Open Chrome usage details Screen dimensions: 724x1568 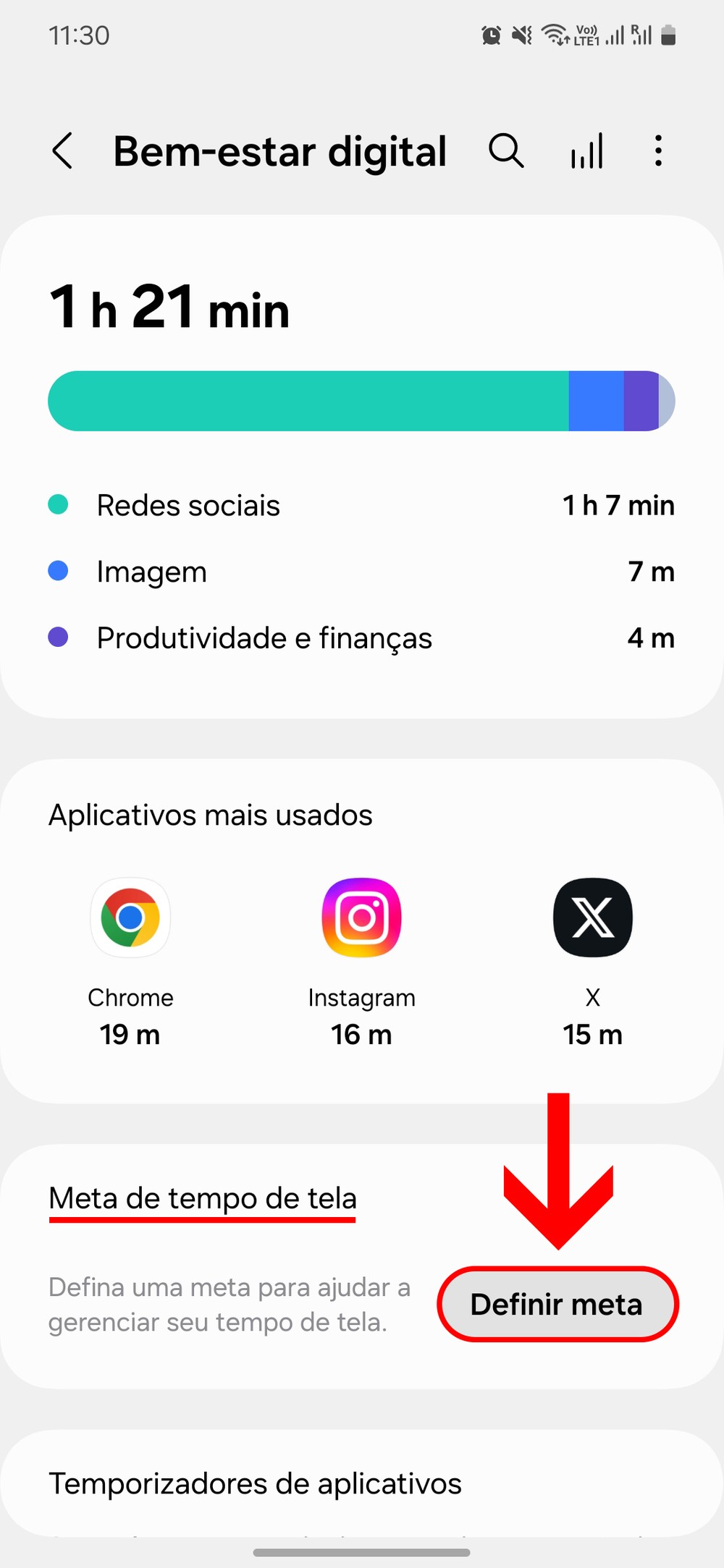click(x=130, y=918)
